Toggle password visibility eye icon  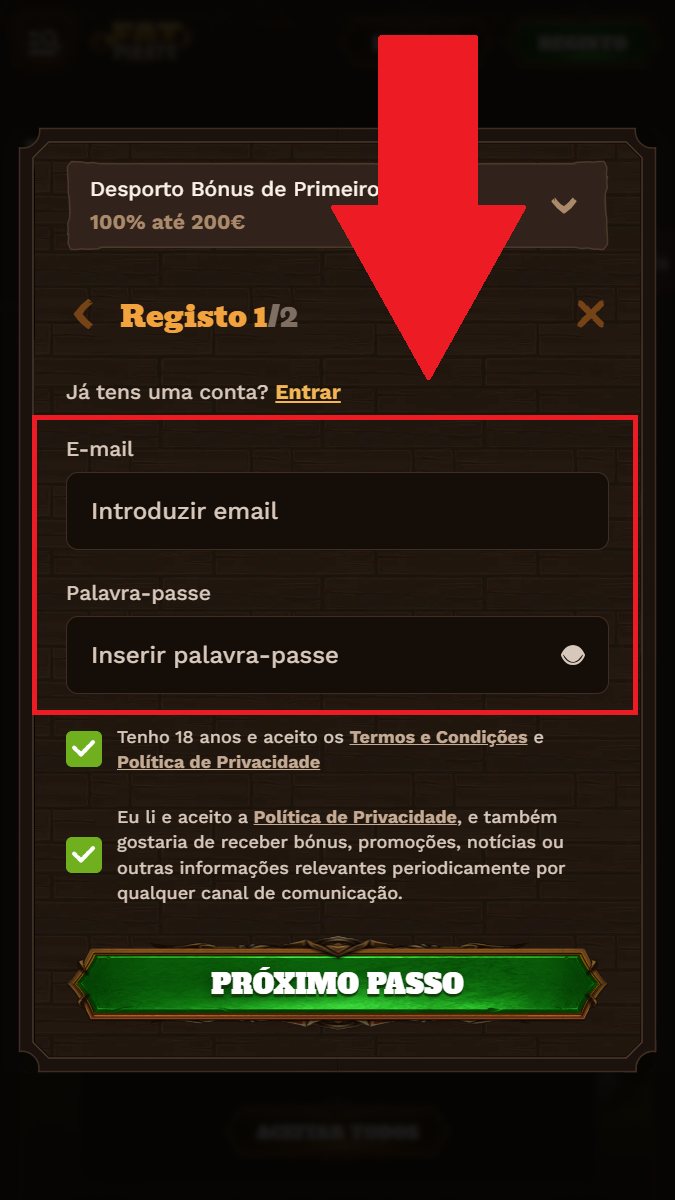(573, 655)
